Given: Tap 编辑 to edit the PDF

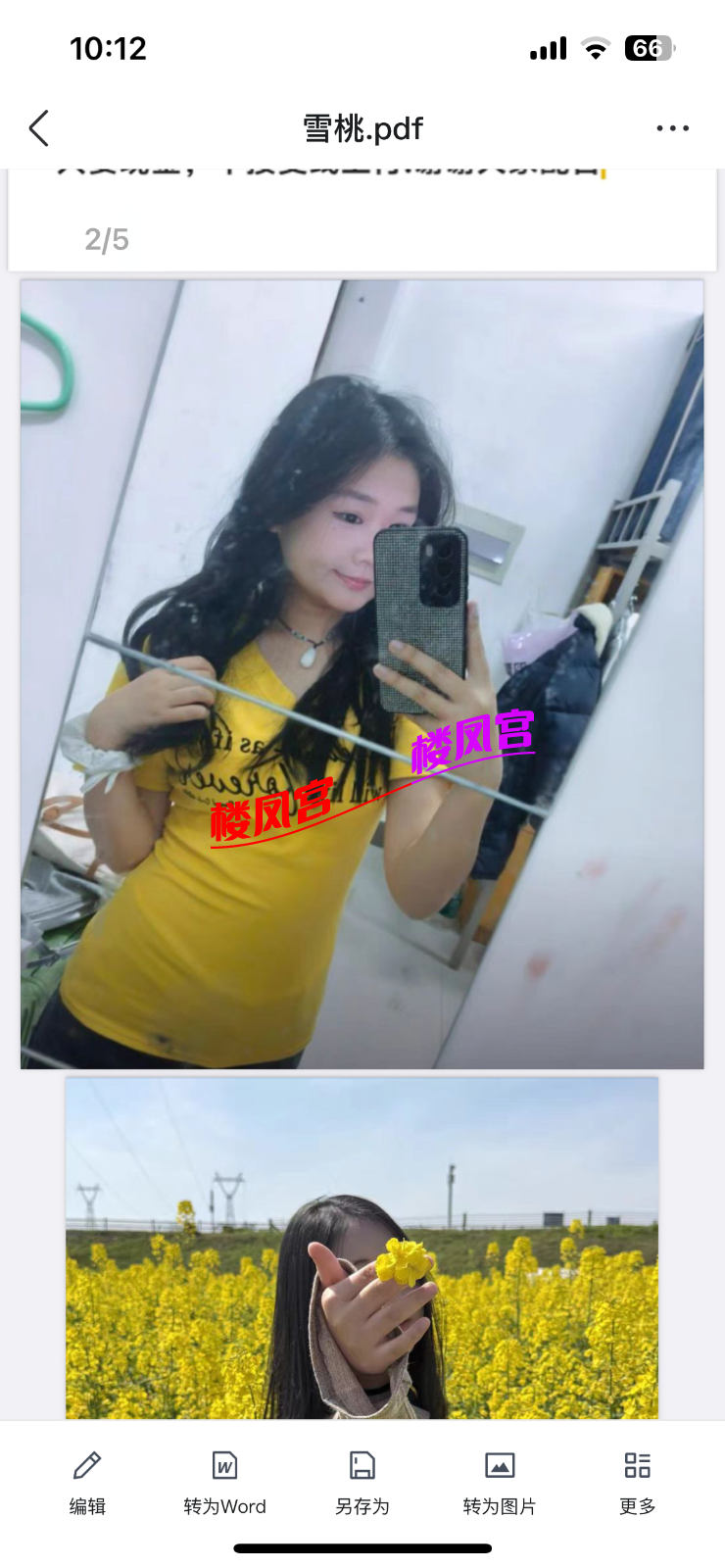Looking at the screenshot, I should [87, 1482].
